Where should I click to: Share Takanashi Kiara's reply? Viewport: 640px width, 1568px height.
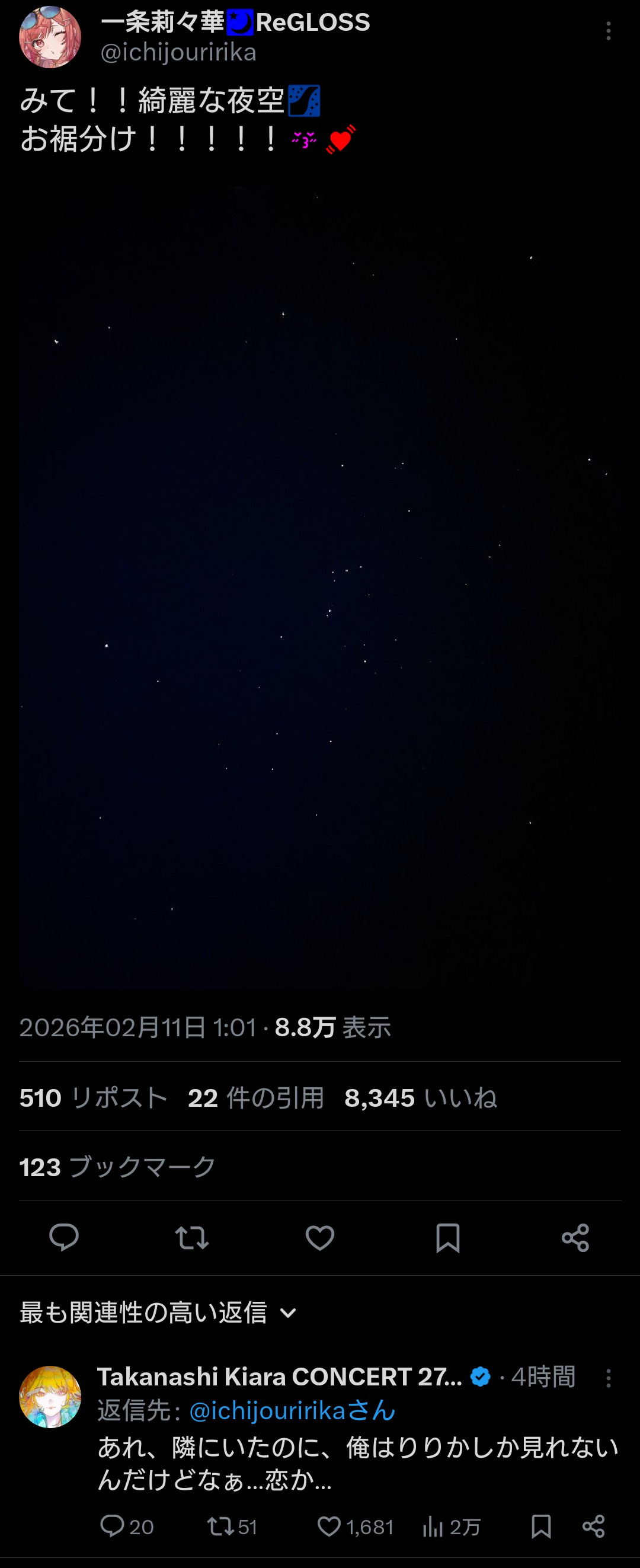pos(593,1527)
